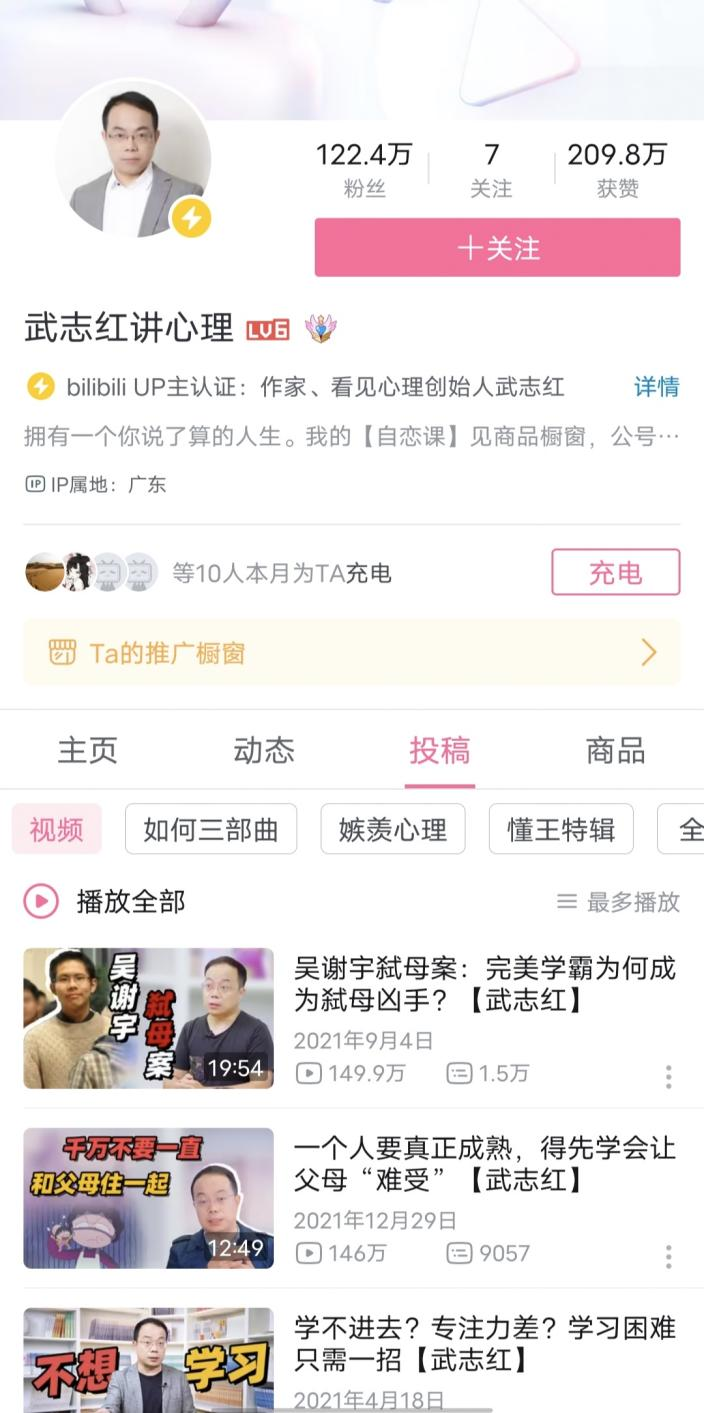Open more options for 吴谢宇弑母案 video
This screenshot has height=1413, width=704.
(x=668, y=1076)
